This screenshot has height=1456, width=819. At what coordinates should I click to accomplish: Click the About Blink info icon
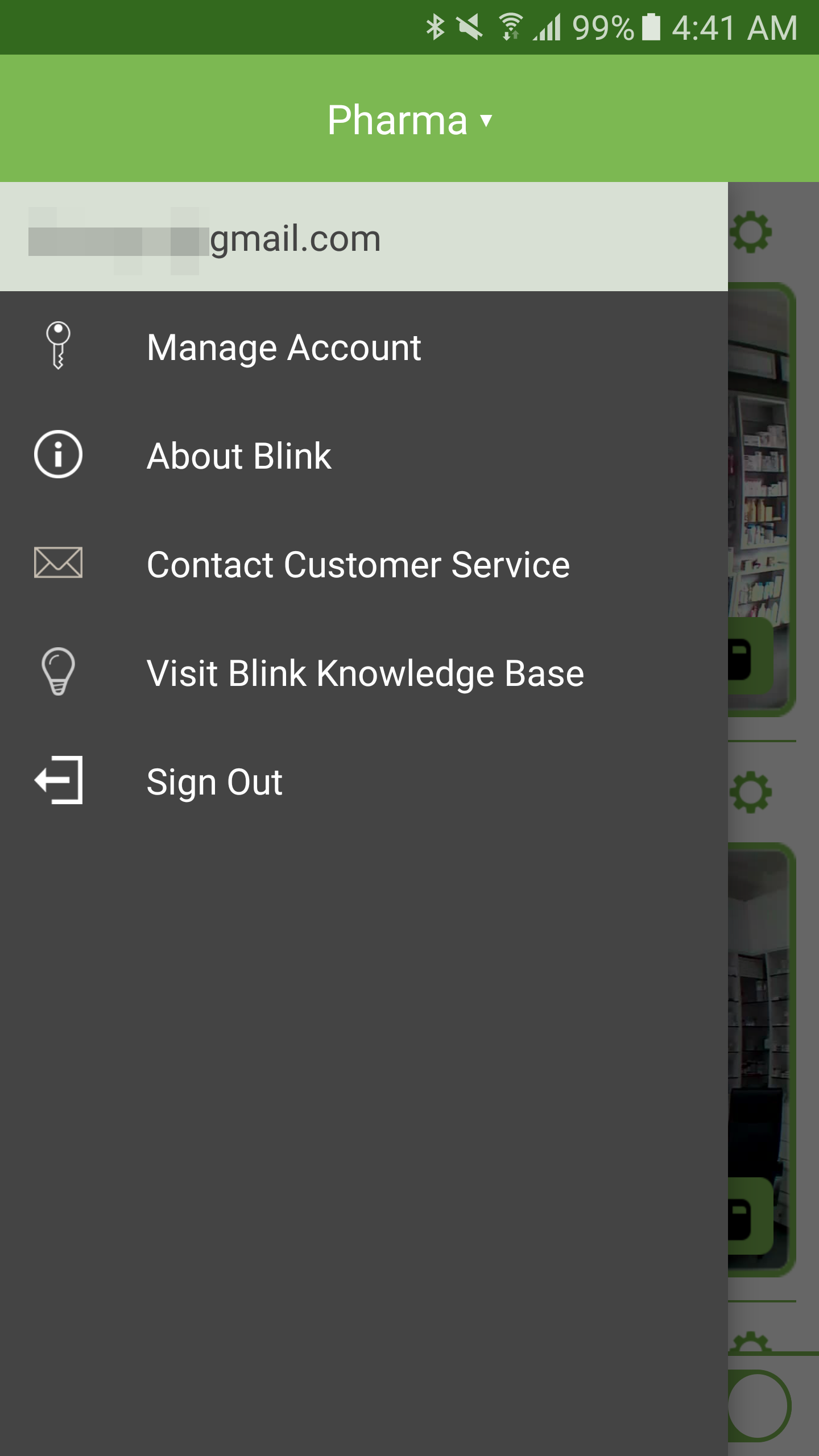[x=57, y=454]
